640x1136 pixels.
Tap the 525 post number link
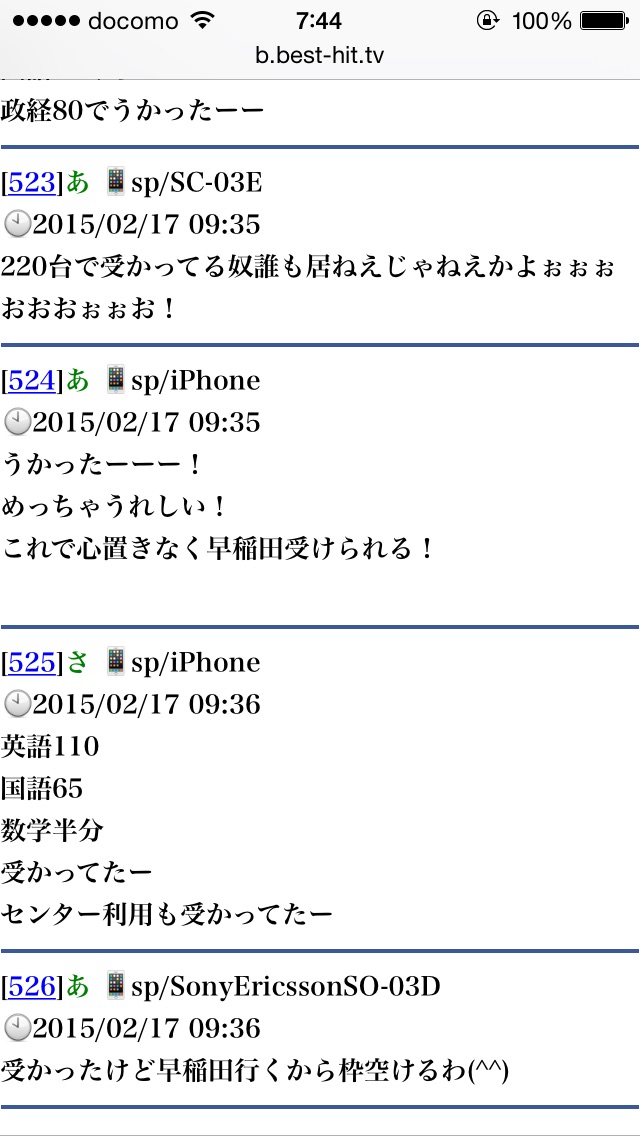(x=30, y=662)
